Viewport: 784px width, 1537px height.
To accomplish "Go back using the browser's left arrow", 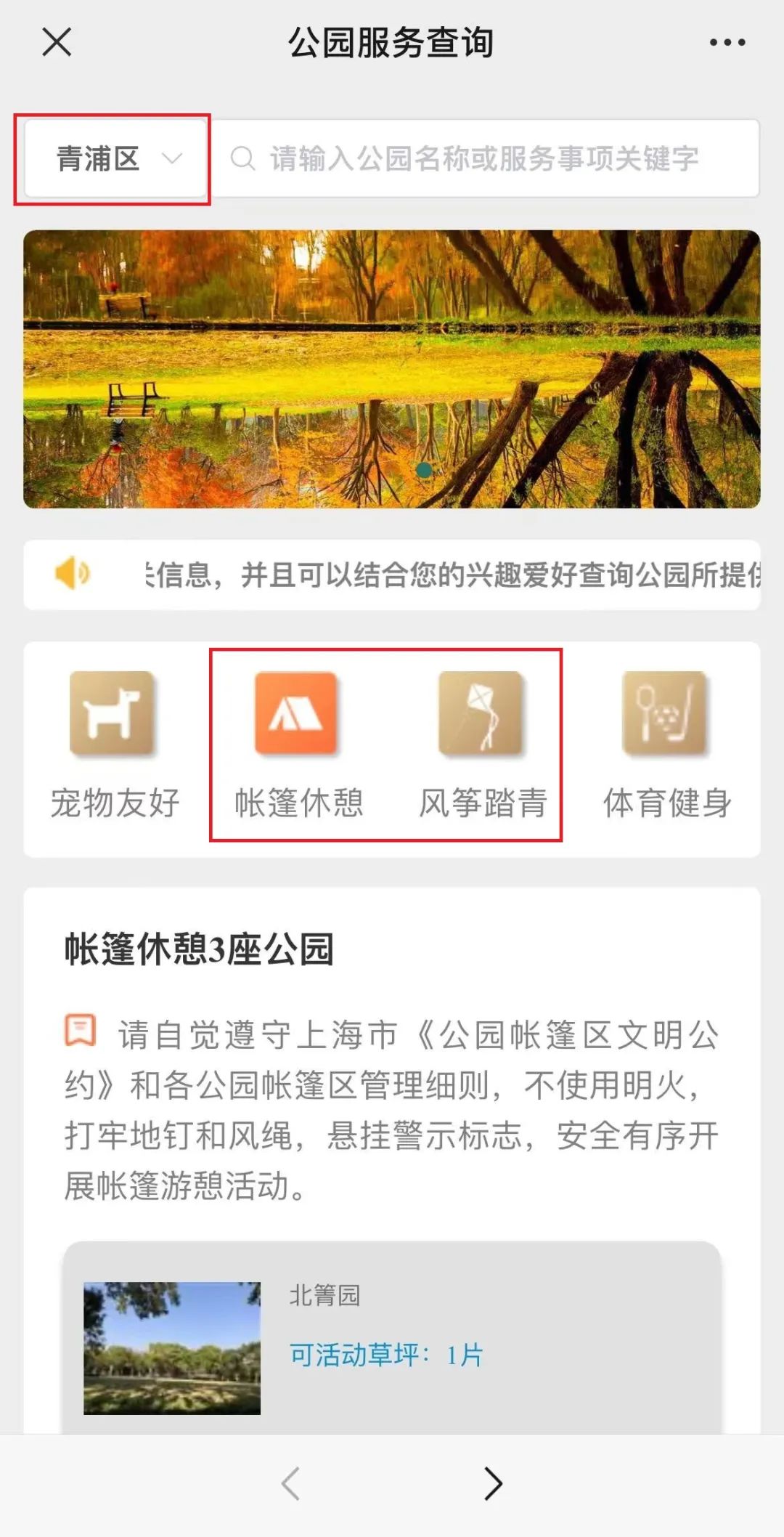I will pyautogui.click(x=290, y=1484).
